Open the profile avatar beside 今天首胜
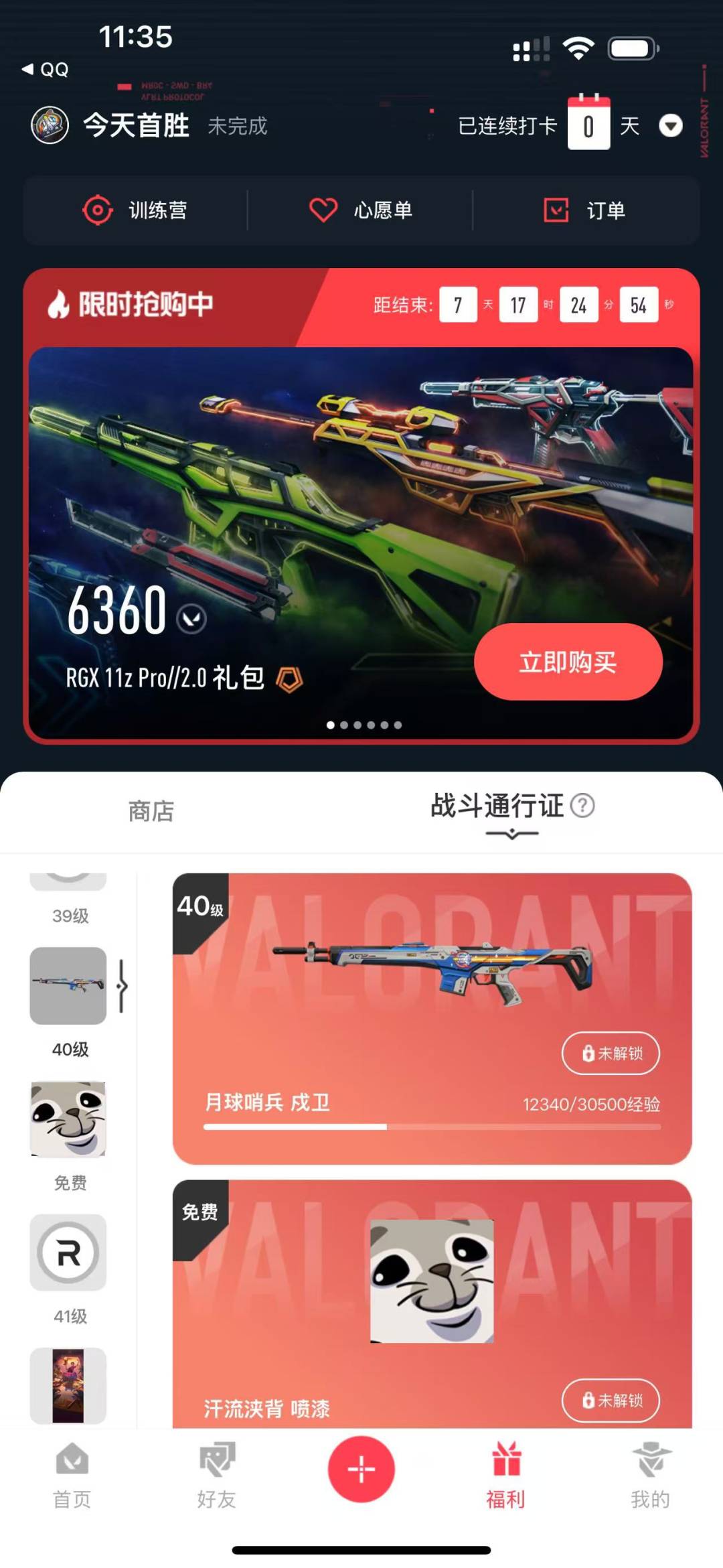 (50, 125)
